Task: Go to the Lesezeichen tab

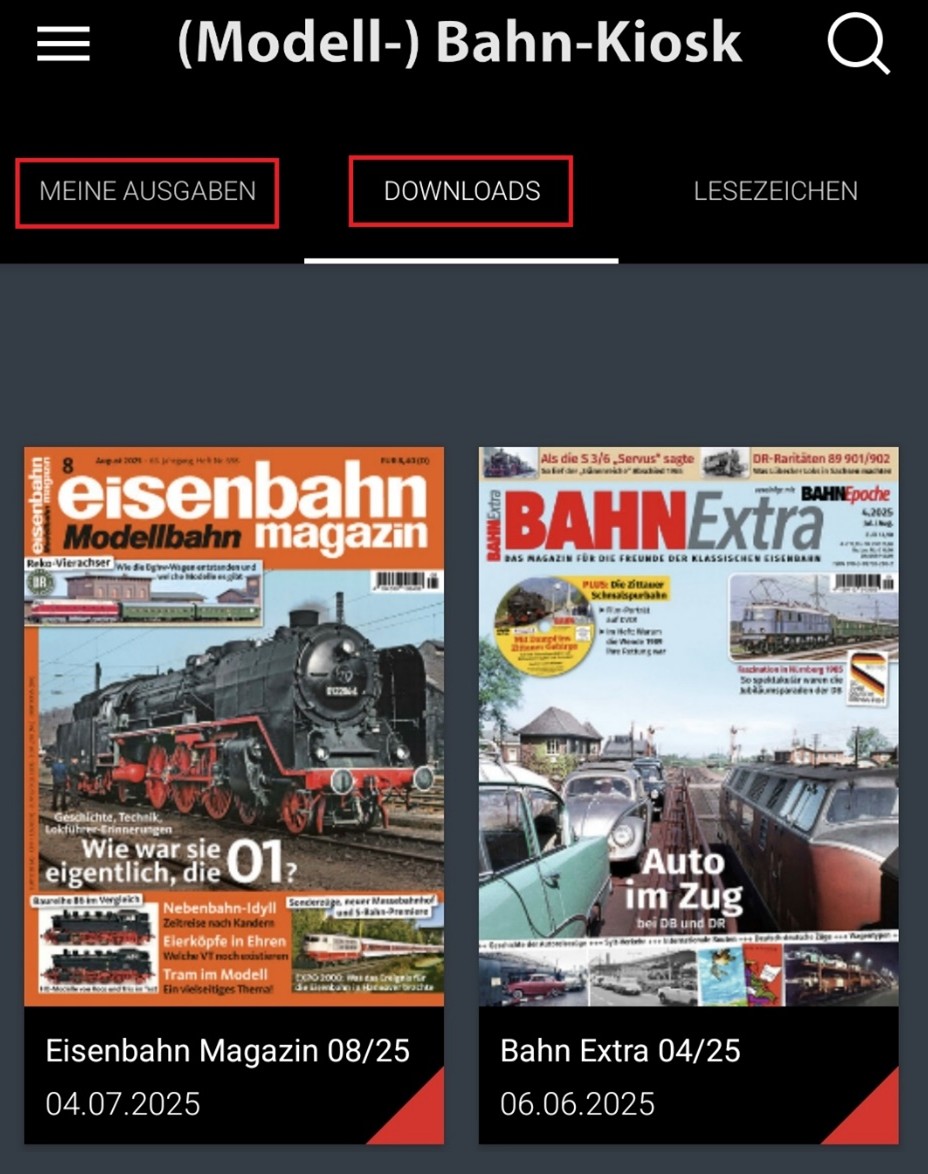Action: click(x=775, y=191)
